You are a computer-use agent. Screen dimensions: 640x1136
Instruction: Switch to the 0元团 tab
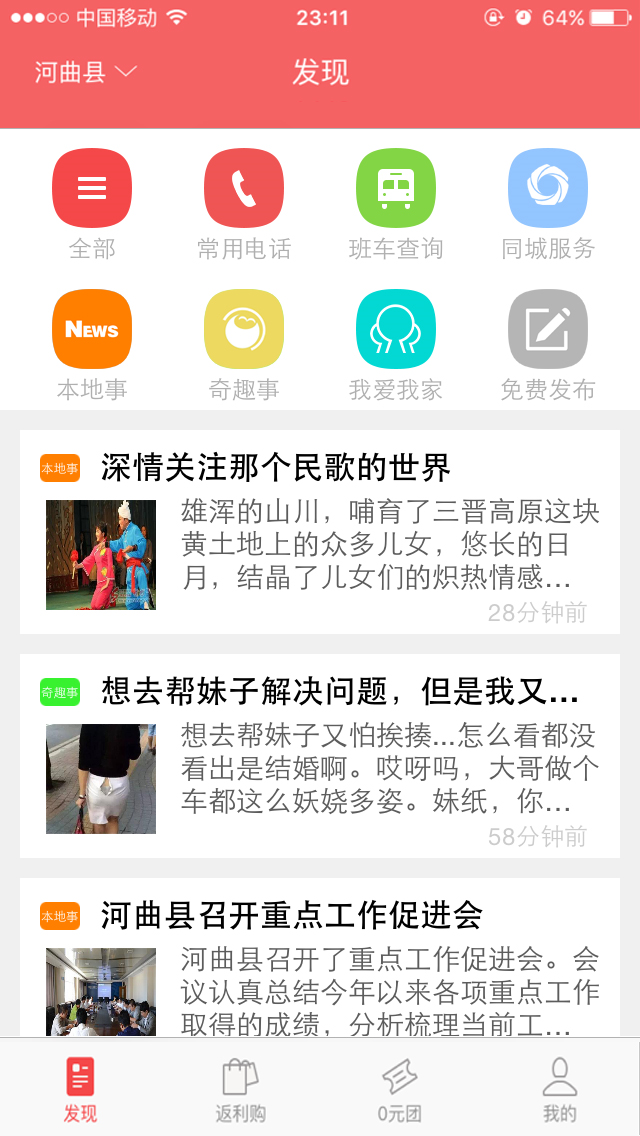coord(399,1089)
